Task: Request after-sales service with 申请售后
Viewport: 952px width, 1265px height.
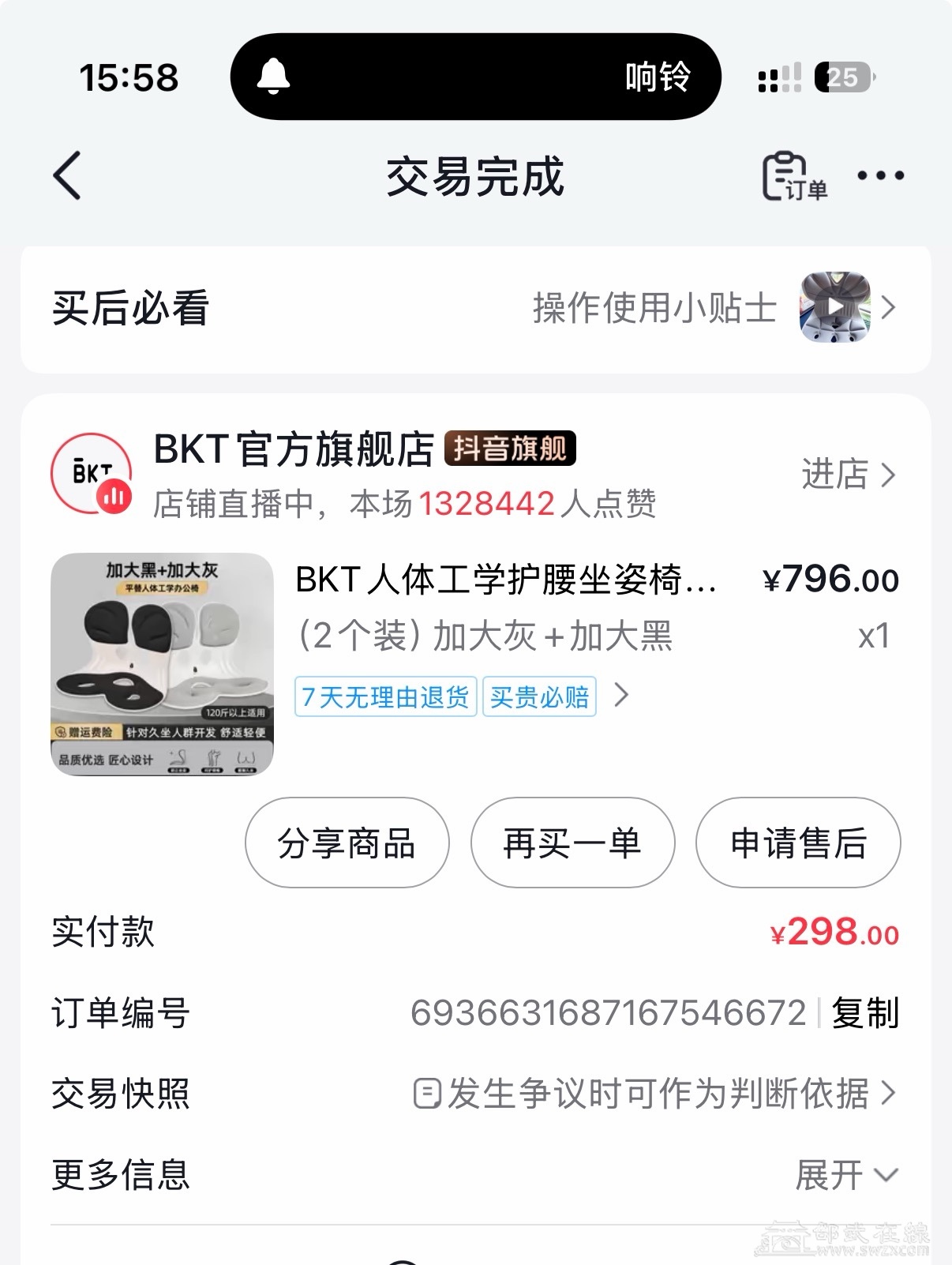Action: point(797,843)
